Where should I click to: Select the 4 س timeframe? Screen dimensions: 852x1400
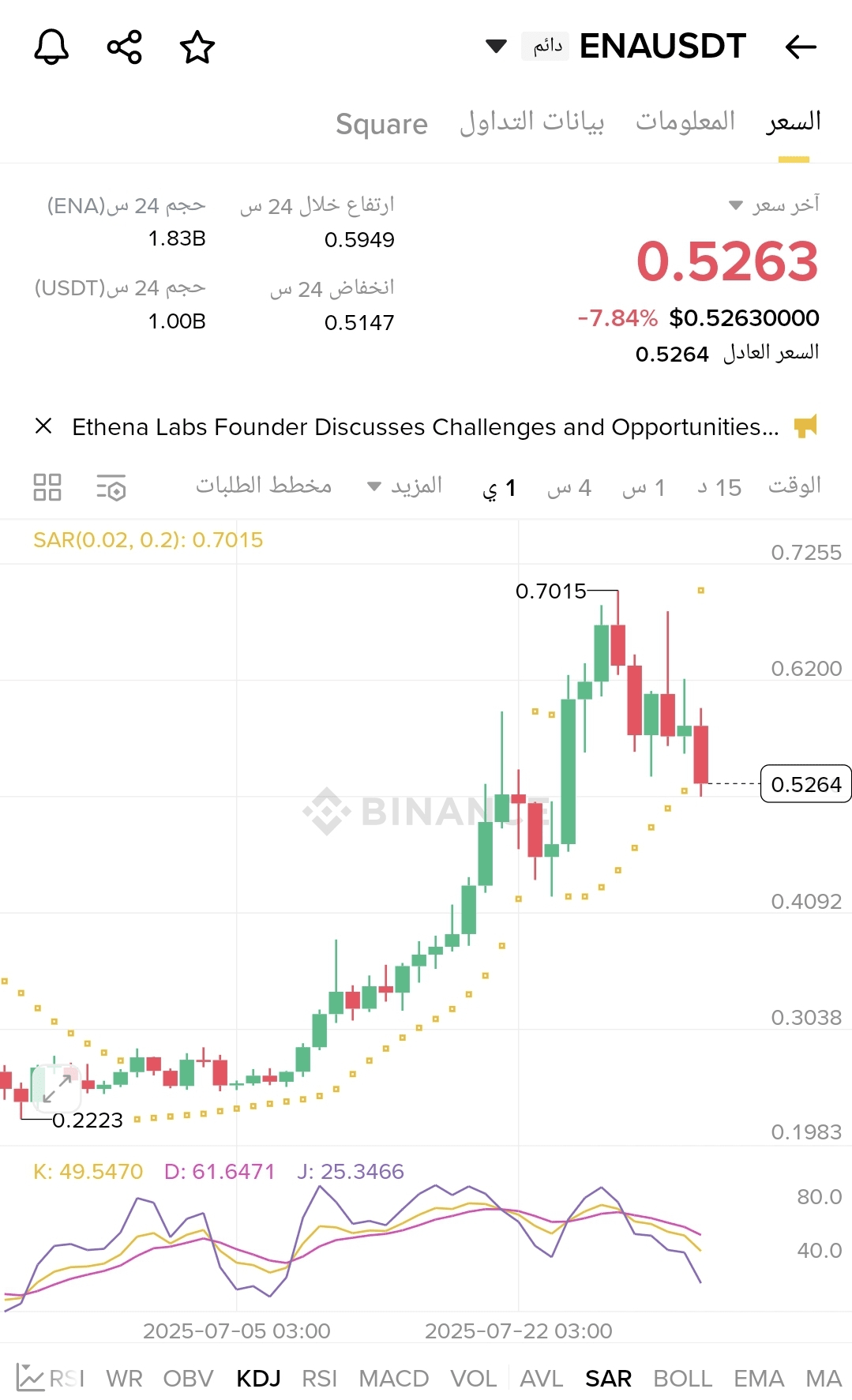tap(569, 487)
